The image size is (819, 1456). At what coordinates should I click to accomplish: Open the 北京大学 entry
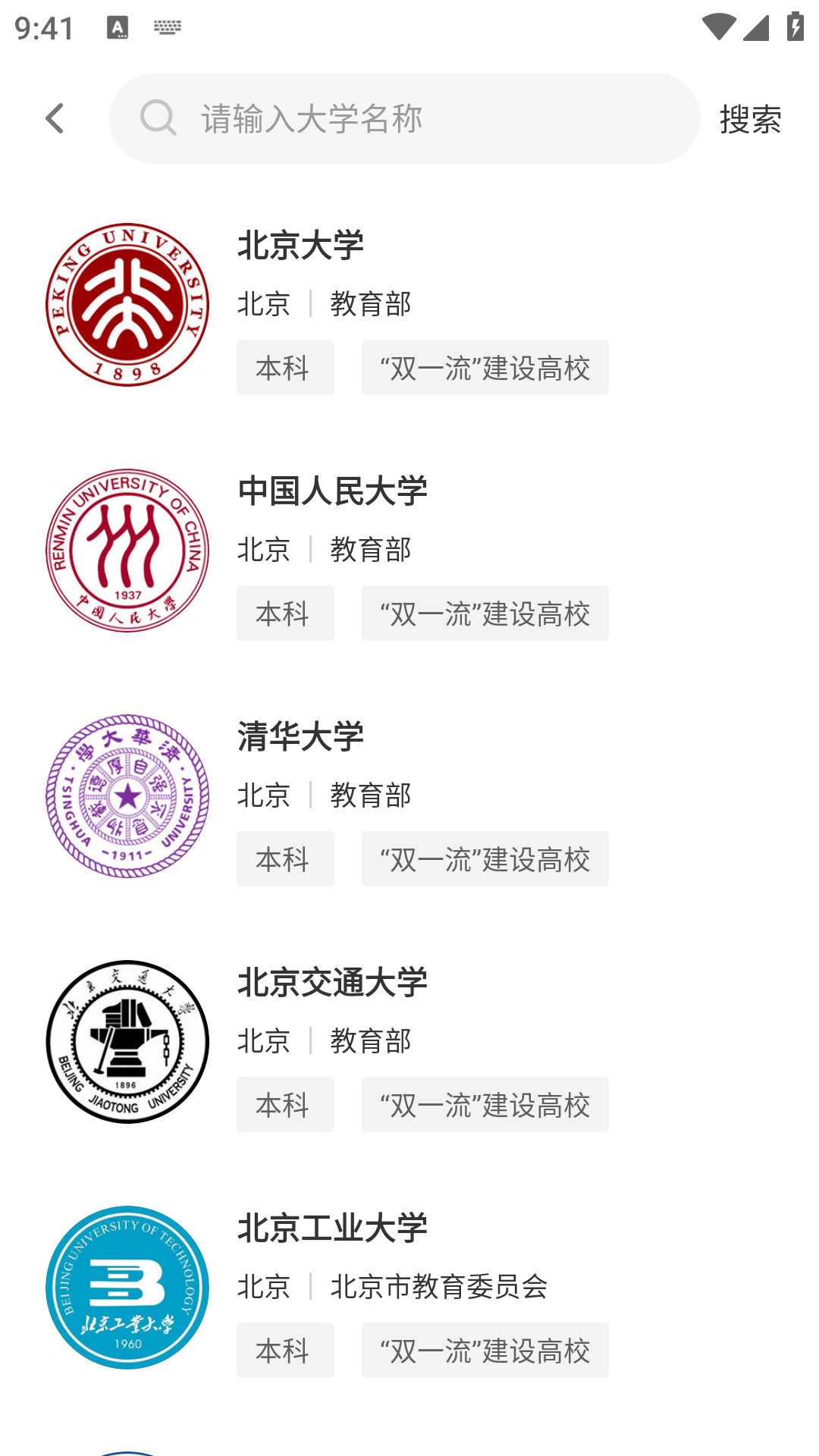[x=409, y=306]
